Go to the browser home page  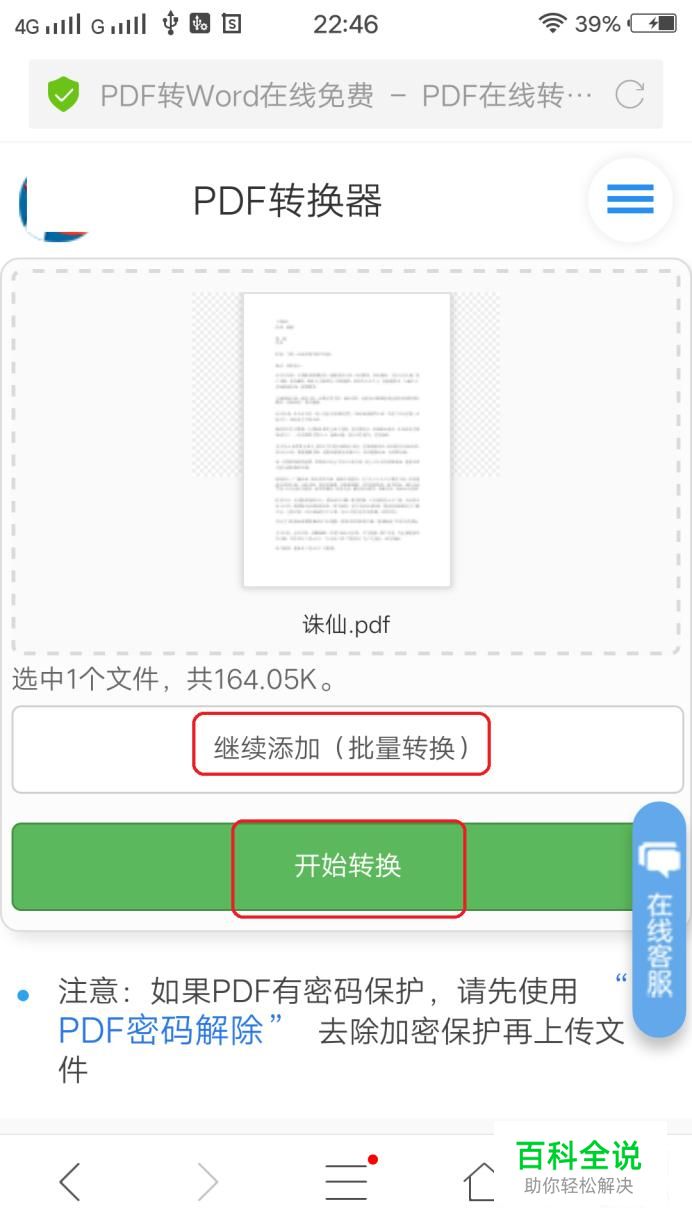482,1182
